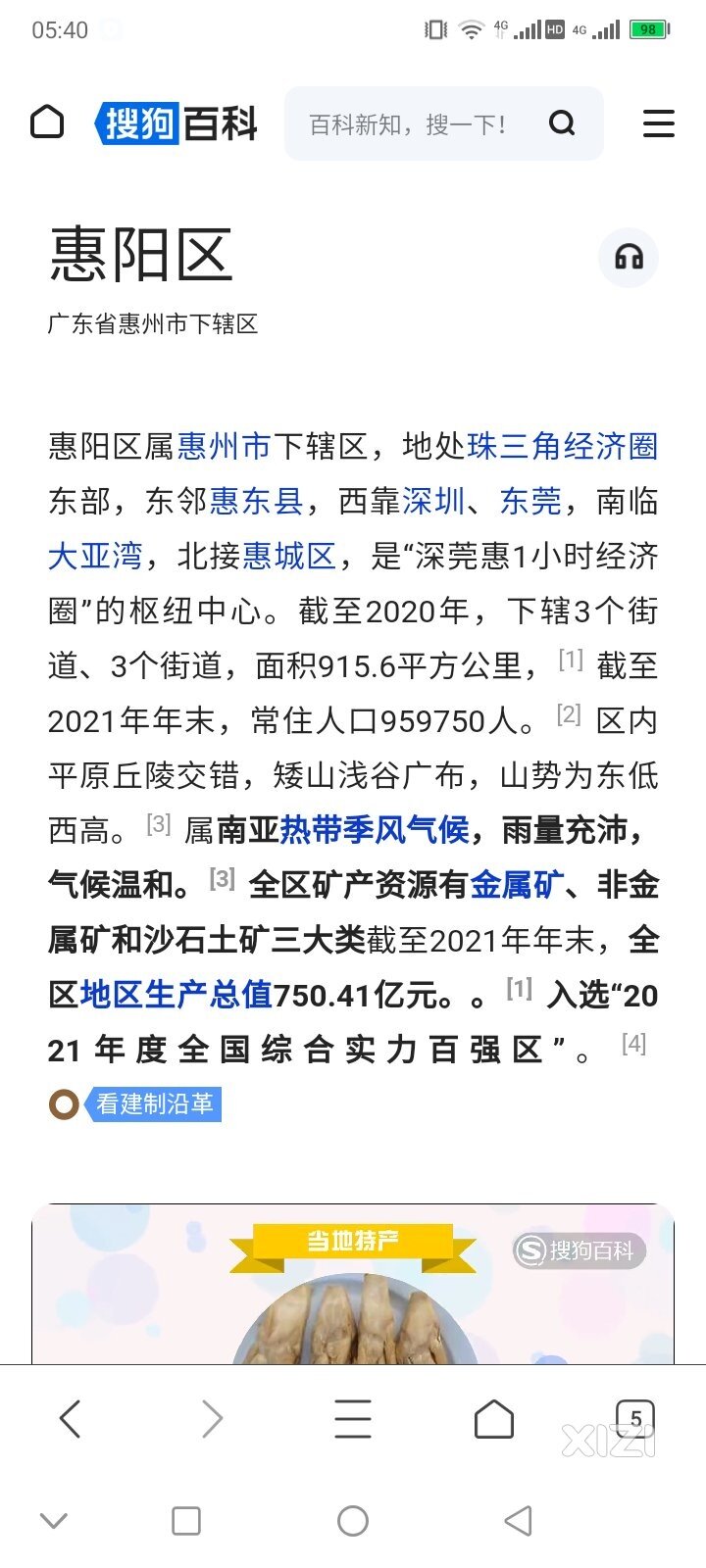Open the 惠城区 link

point(288,557)
